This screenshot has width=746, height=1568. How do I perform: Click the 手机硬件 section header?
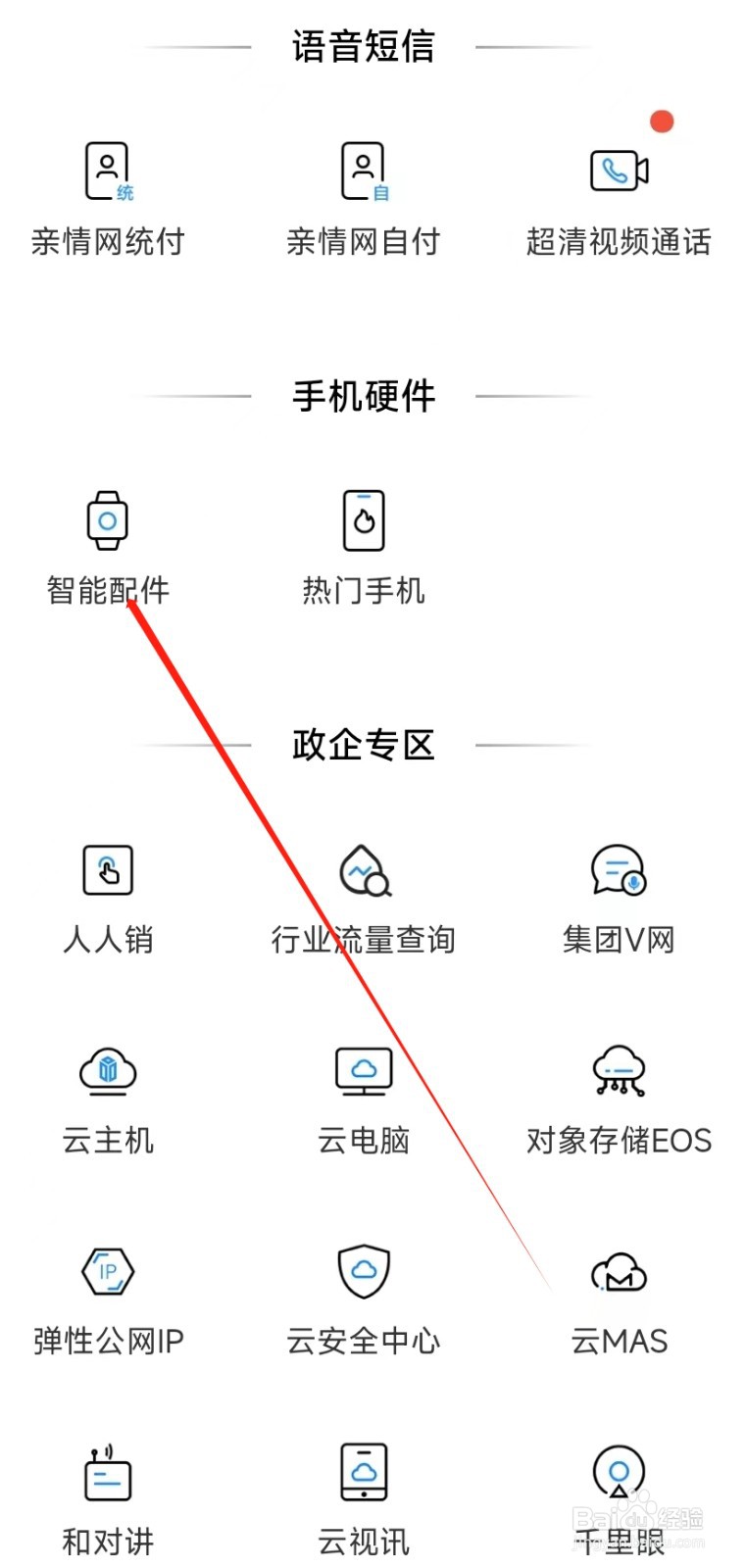pyautogui.click(x=363, y=396)
